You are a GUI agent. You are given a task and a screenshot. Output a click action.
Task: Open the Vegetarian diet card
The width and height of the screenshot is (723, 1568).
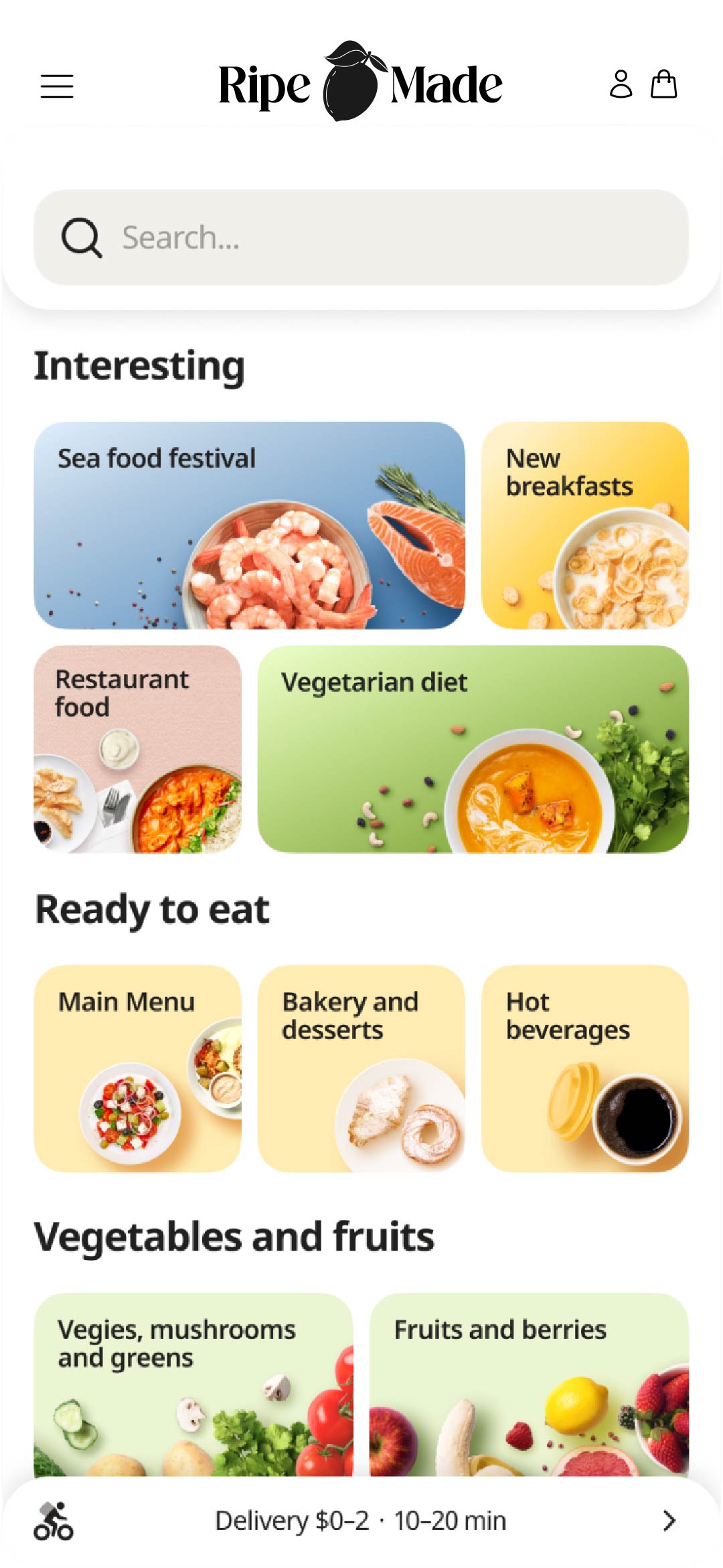click(x=473, y=749)
